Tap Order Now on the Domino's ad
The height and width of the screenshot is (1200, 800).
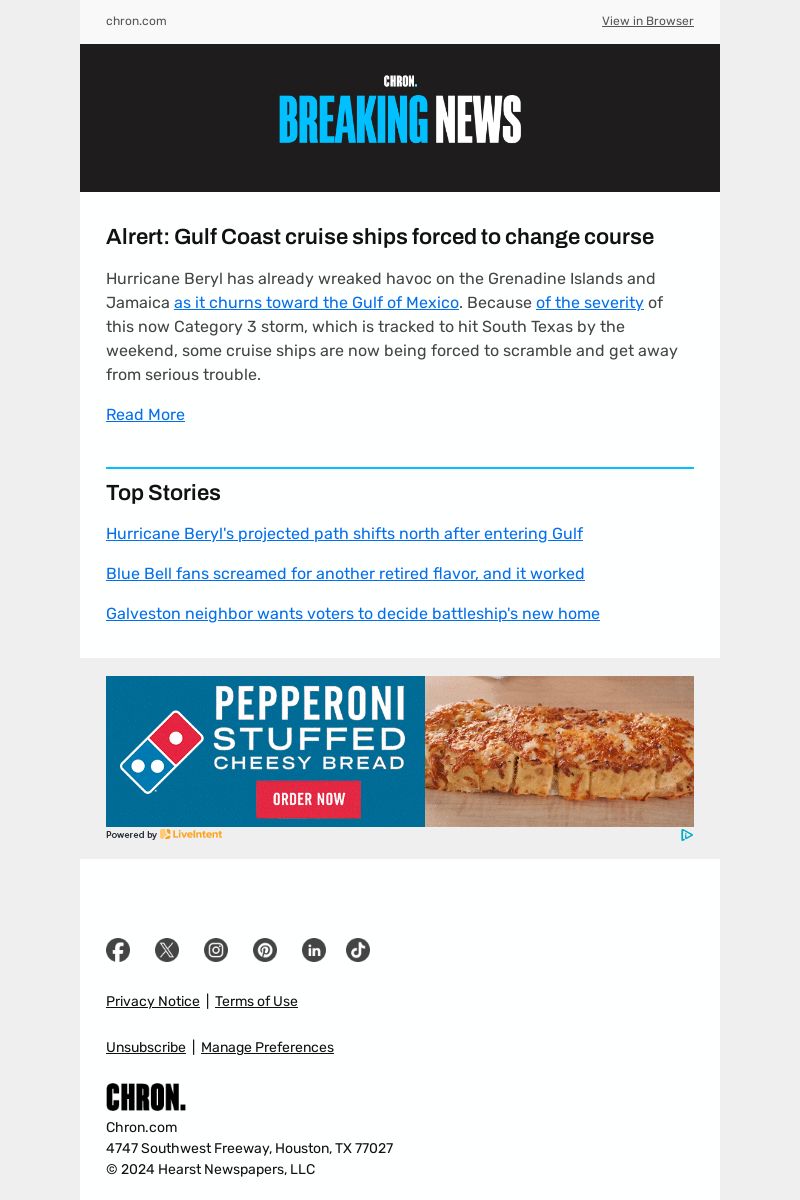pos(308,799)
